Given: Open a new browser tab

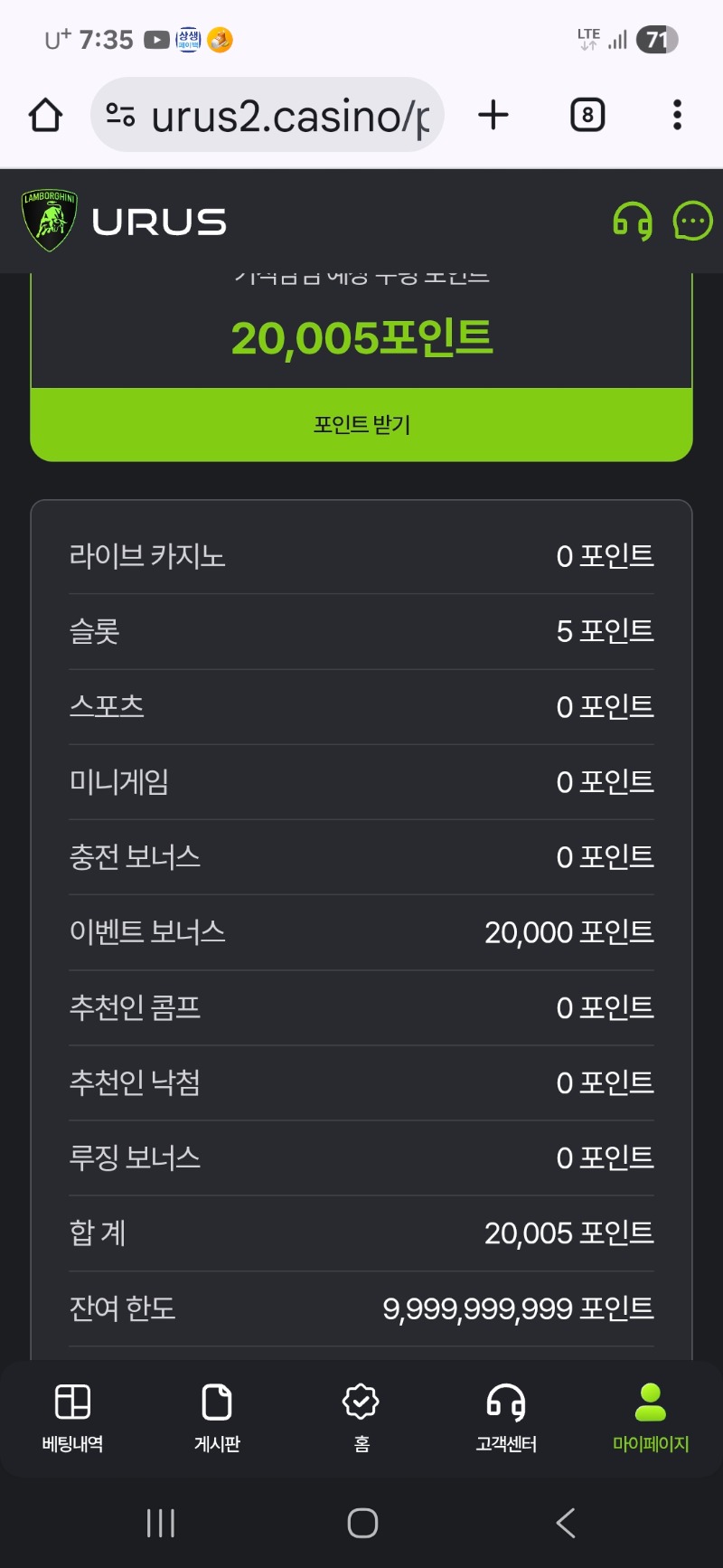Looking at the screenshot, I should (493, 116).
